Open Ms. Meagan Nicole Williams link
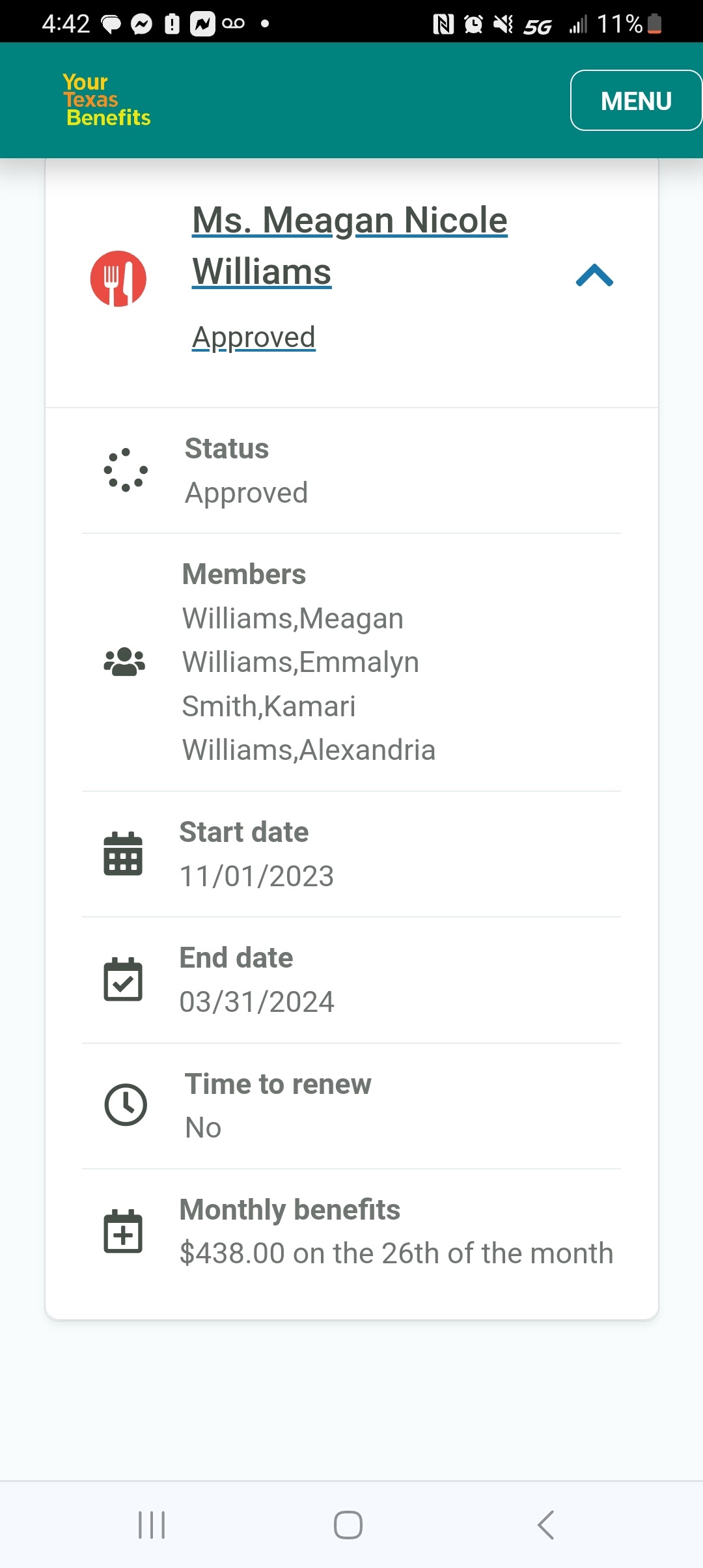 [350, 245]
